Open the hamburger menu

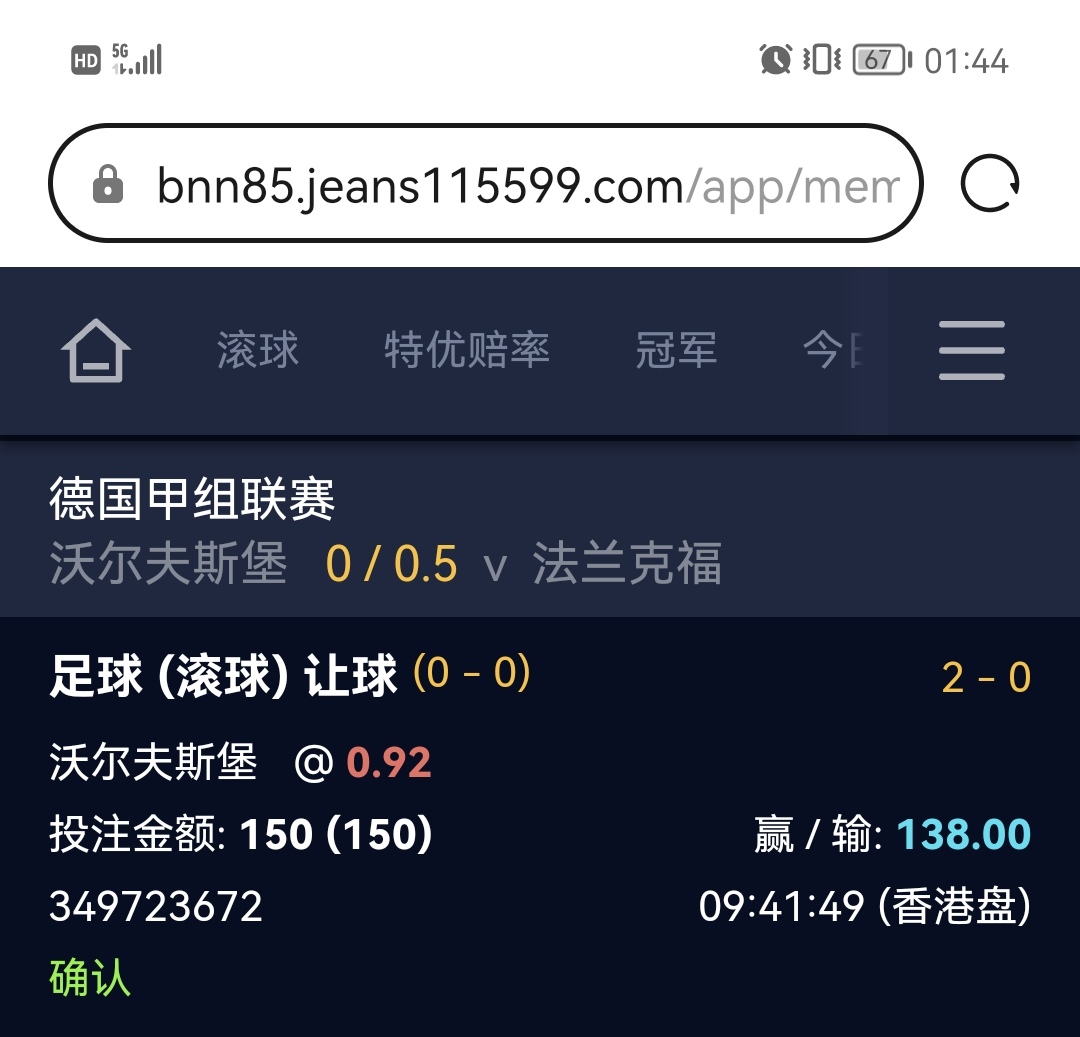[x=971, y=350]
